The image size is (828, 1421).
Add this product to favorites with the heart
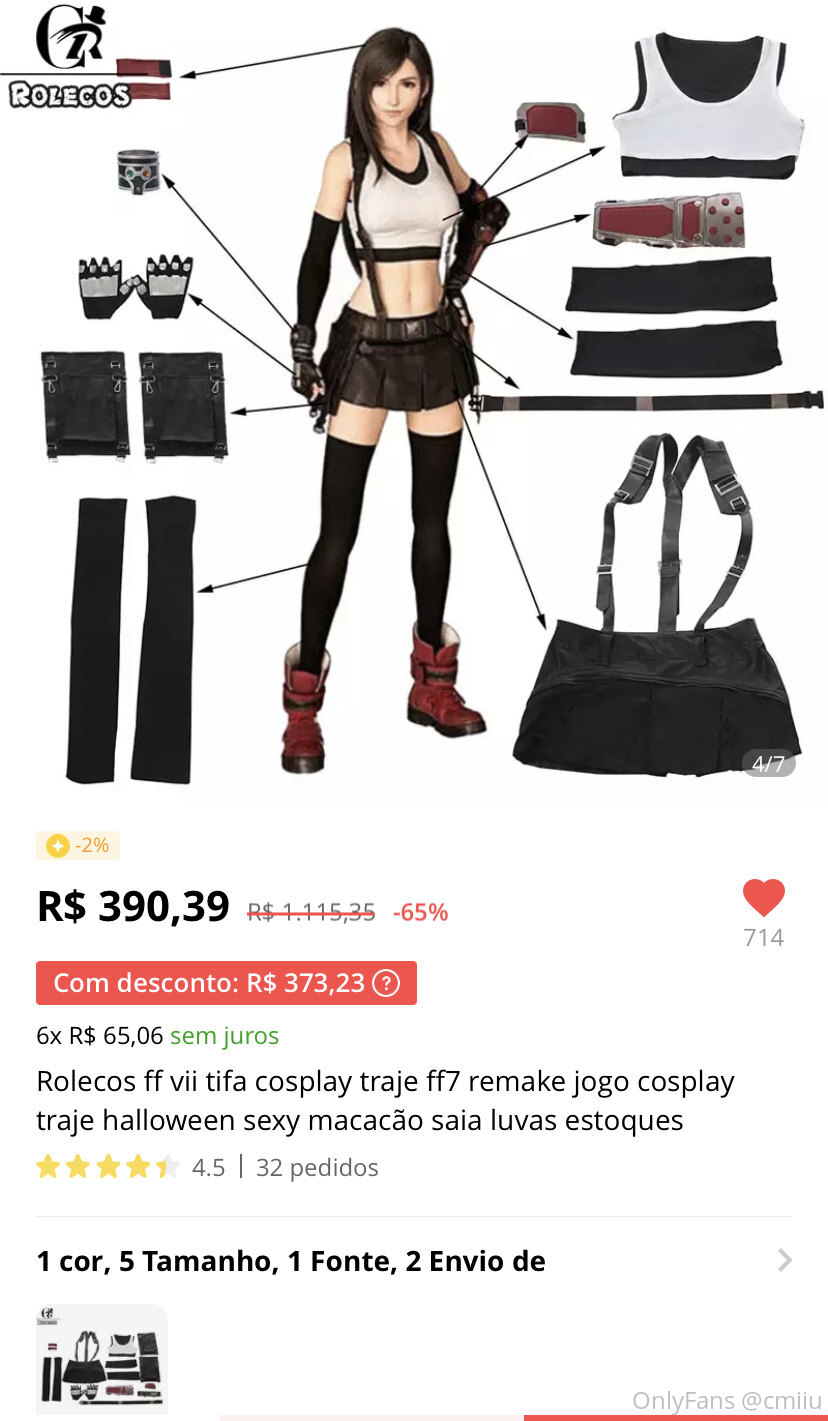(763, 898)
